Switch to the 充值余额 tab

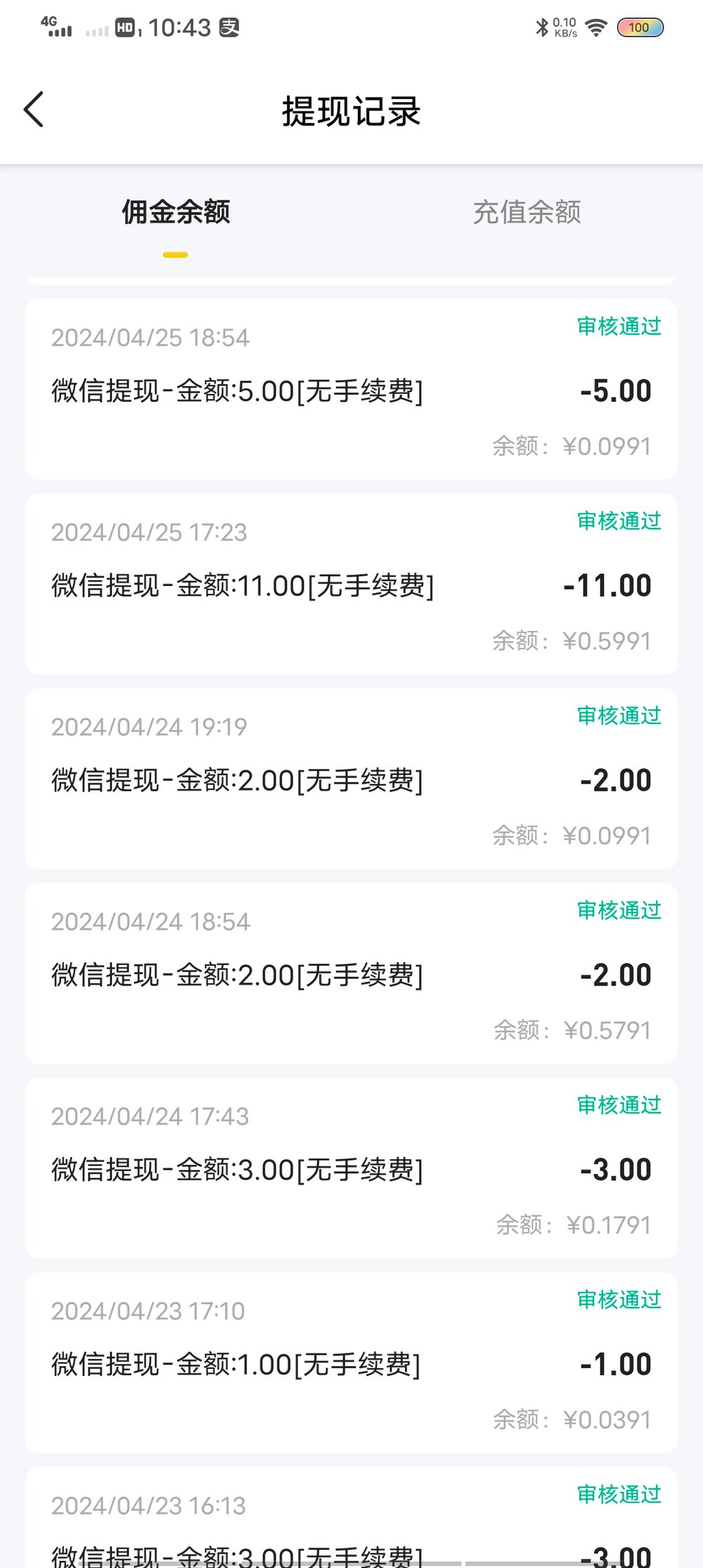pyautogui.click(x=527, y=212)
